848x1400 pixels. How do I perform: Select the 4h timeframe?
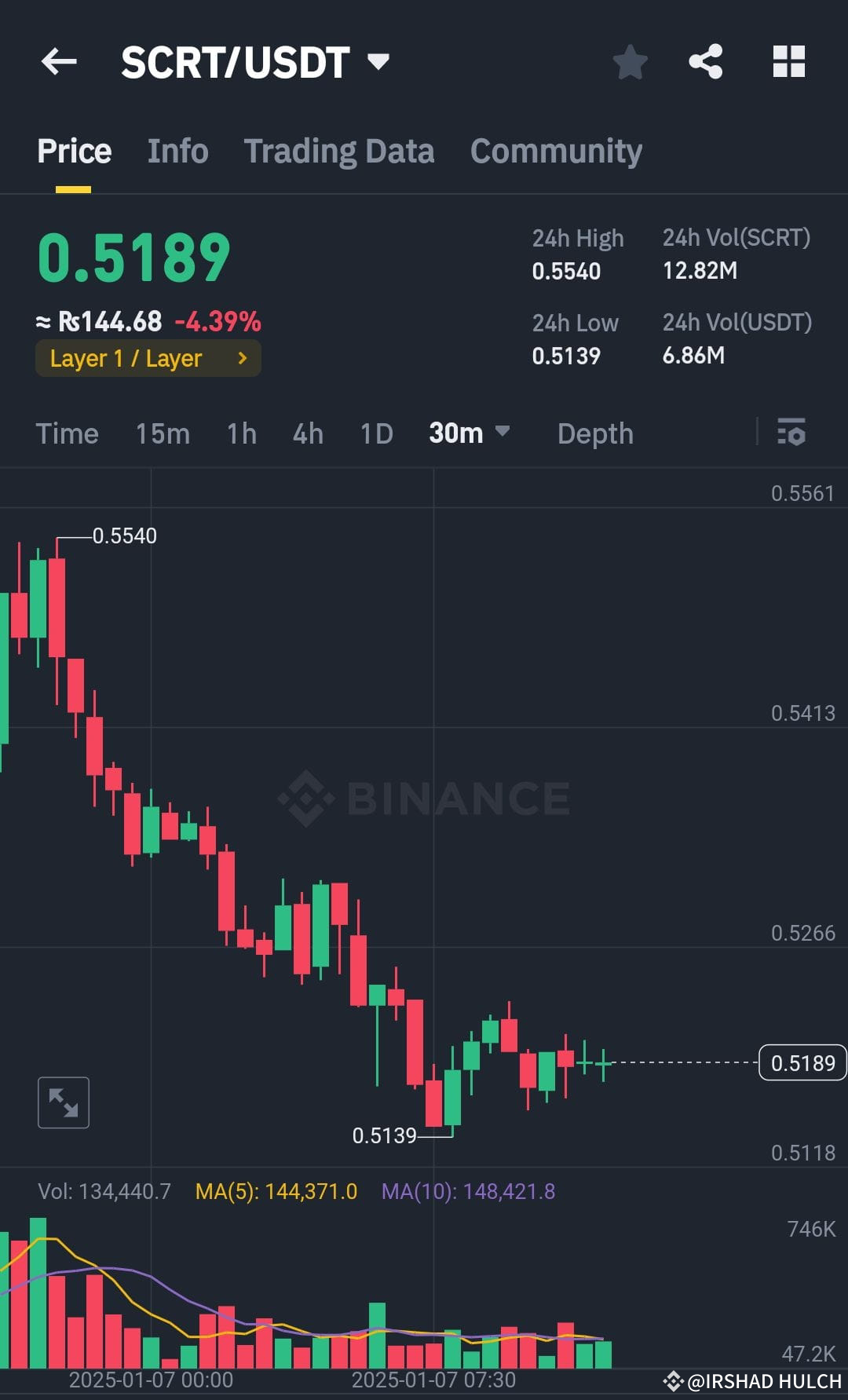(307, 433)
